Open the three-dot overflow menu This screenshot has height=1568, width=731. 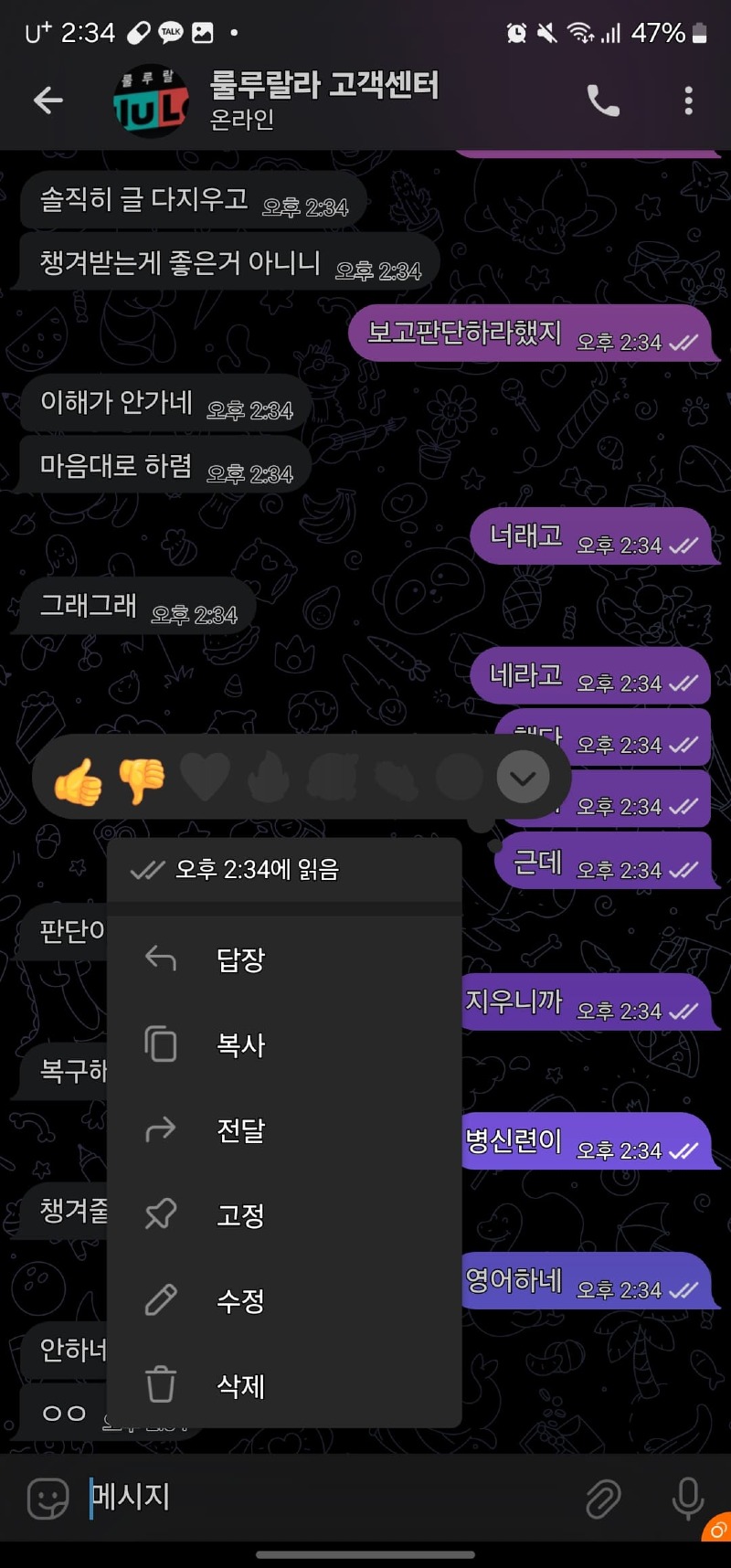pyautogui.click(x=688, y=101)
